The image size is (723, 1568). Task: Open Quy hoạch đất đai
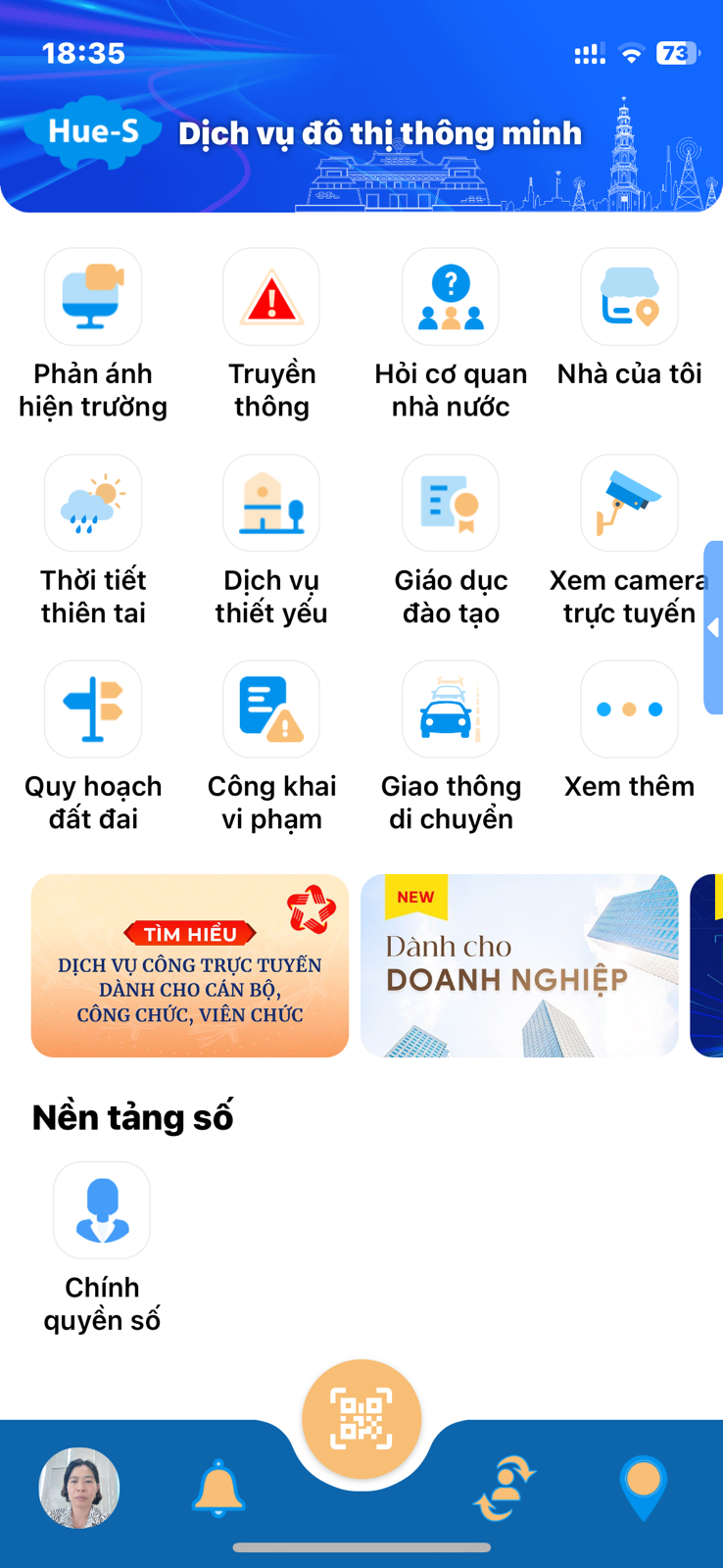coord(93,710)
